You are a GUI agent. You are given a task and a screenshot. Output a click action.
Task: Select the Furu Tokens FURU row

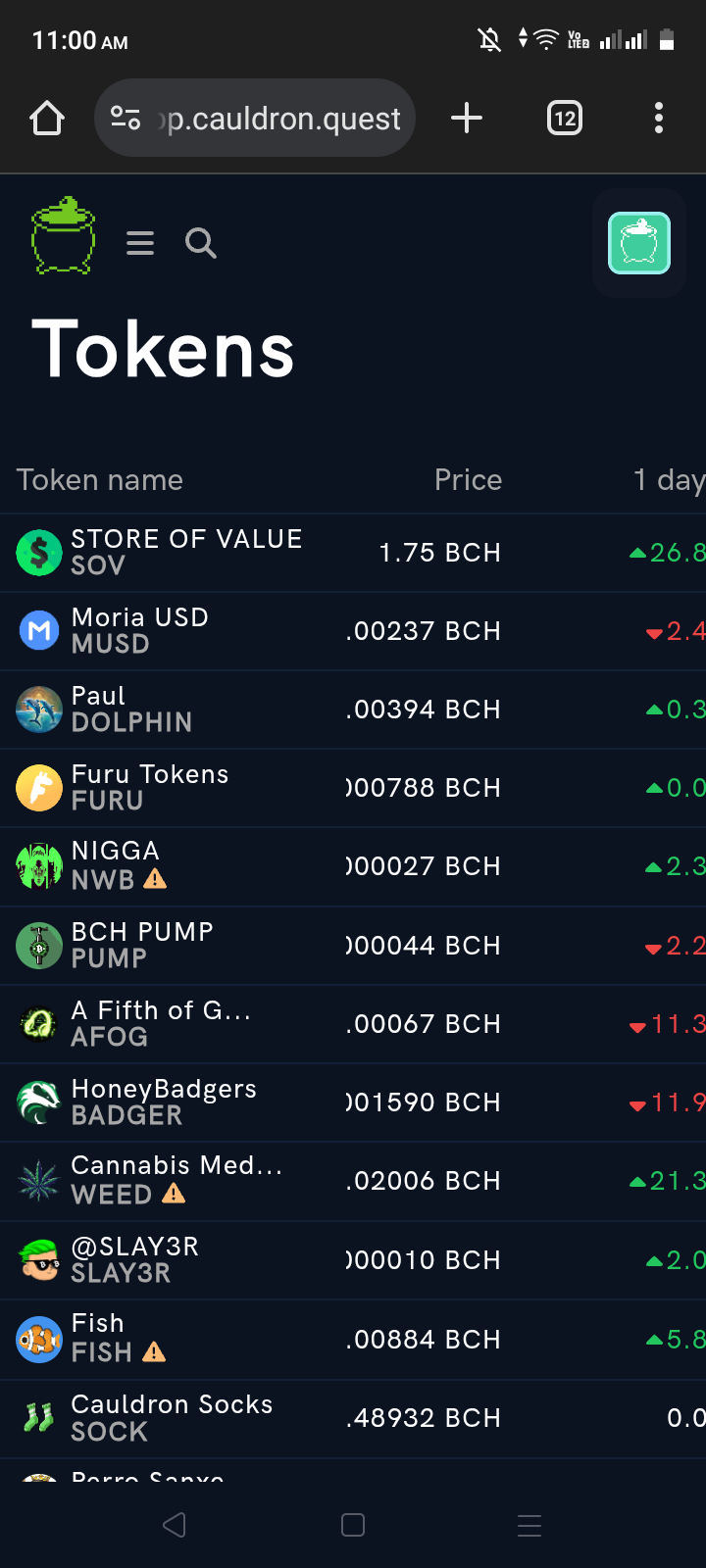pyautogui.click(x=353, y=788)
